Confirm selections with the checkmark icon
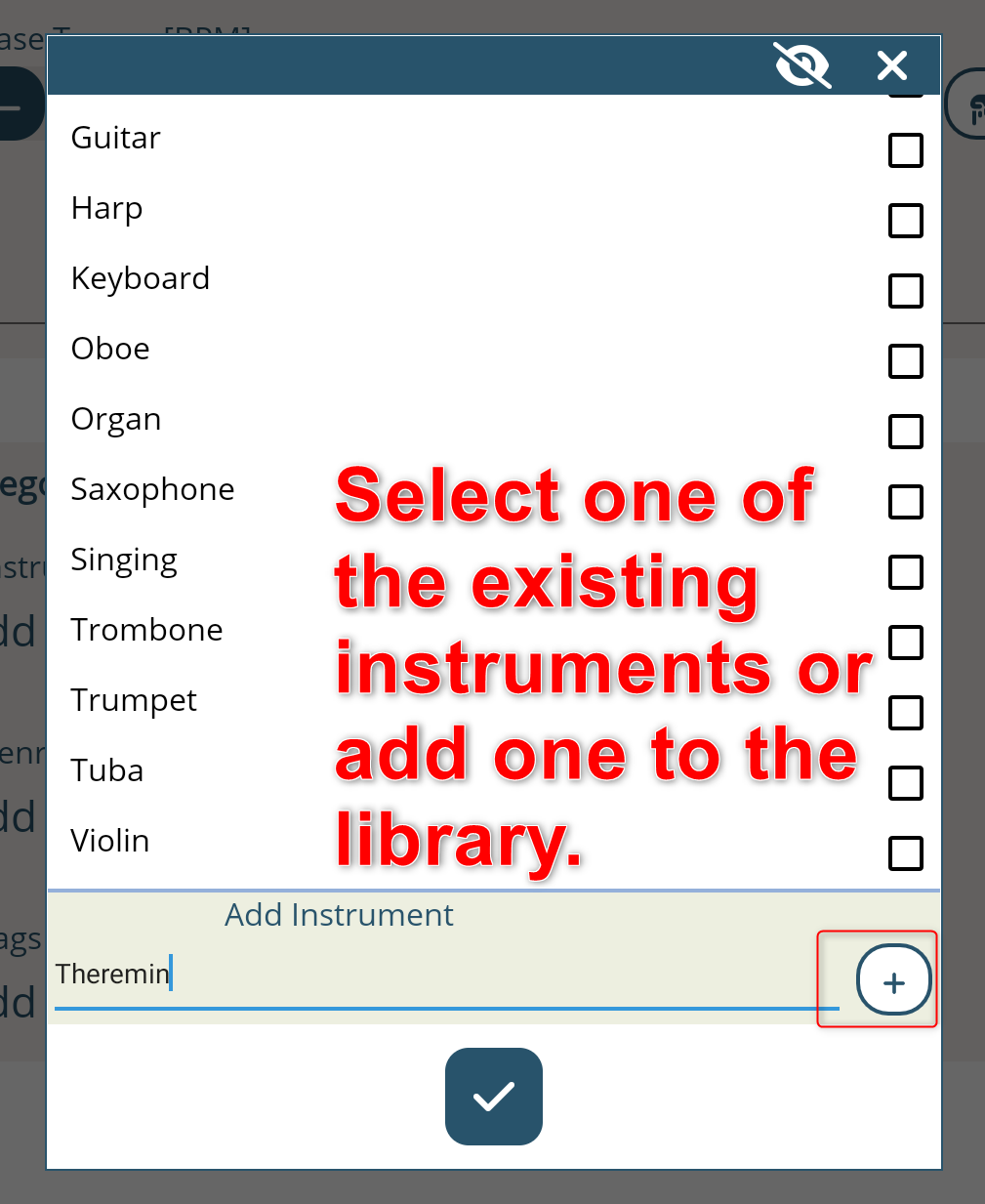 point(493,1096)
